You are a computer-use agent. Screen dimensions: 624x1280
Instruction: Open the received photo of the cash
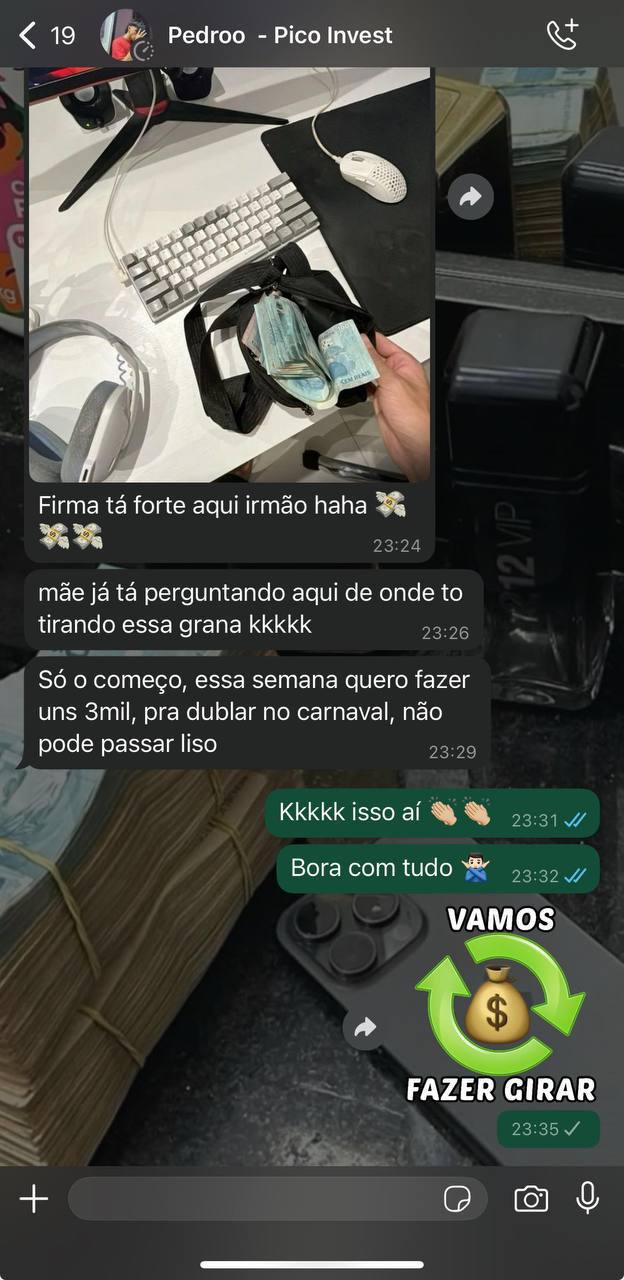pos(229,270)
